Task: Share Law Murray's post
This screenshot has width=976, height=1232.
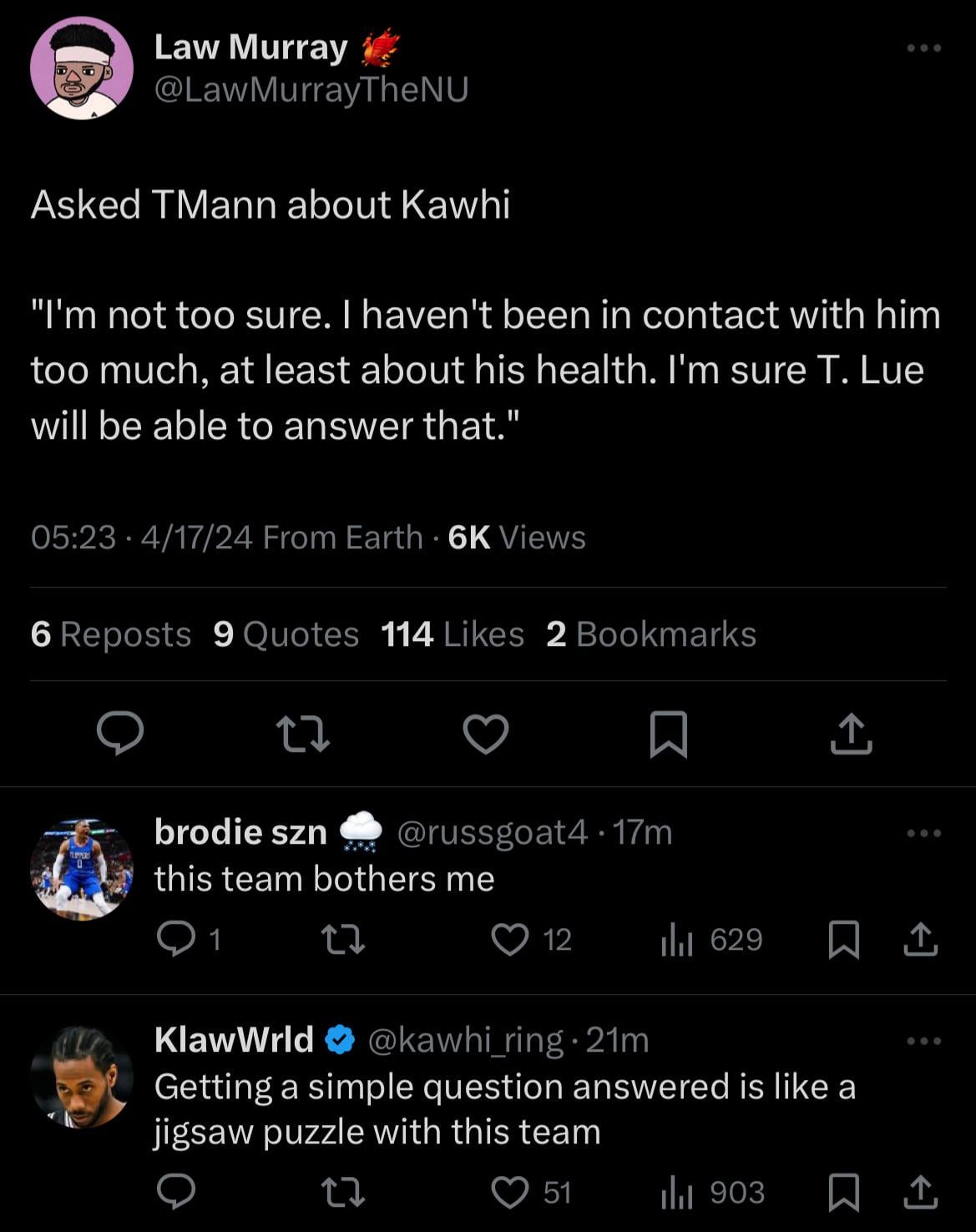Action: tap(851, 735)
